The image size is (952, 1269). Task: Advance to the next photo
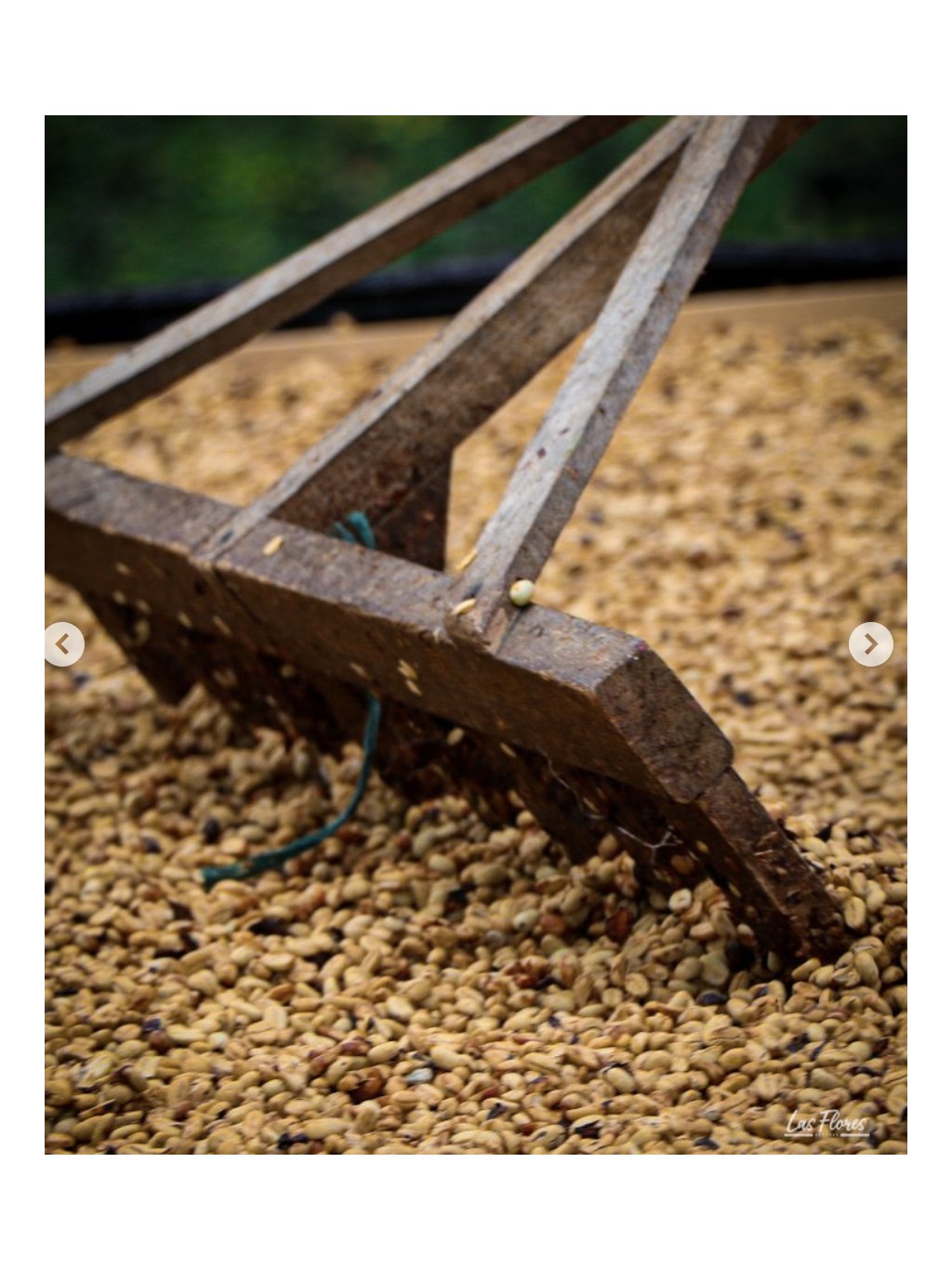click(x=871, y=644)
